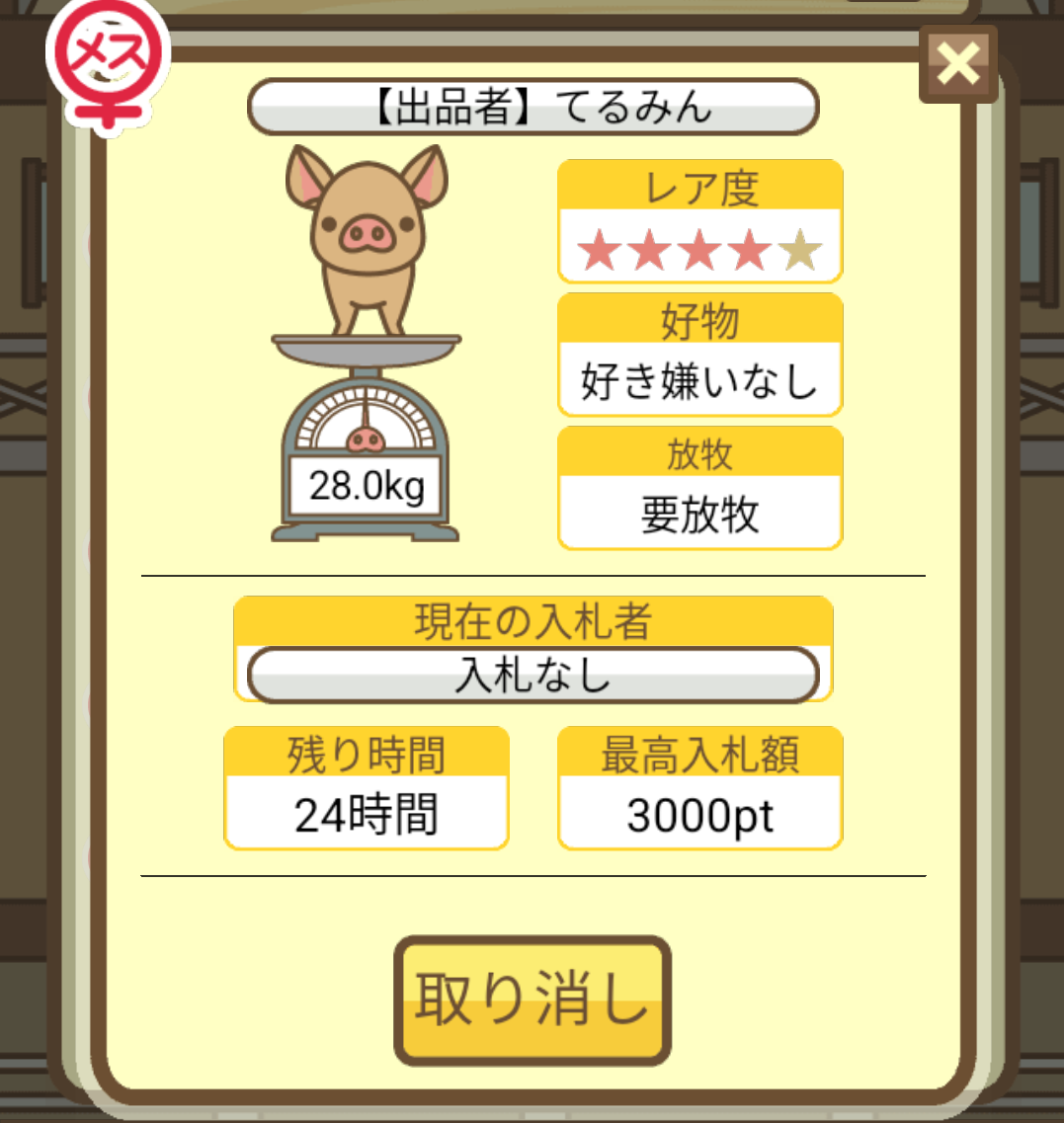The image size is (1064, 1123).
Task: Tap the 取り消し cancel button
Action: pyautogui.click(x=532, y=1000)
